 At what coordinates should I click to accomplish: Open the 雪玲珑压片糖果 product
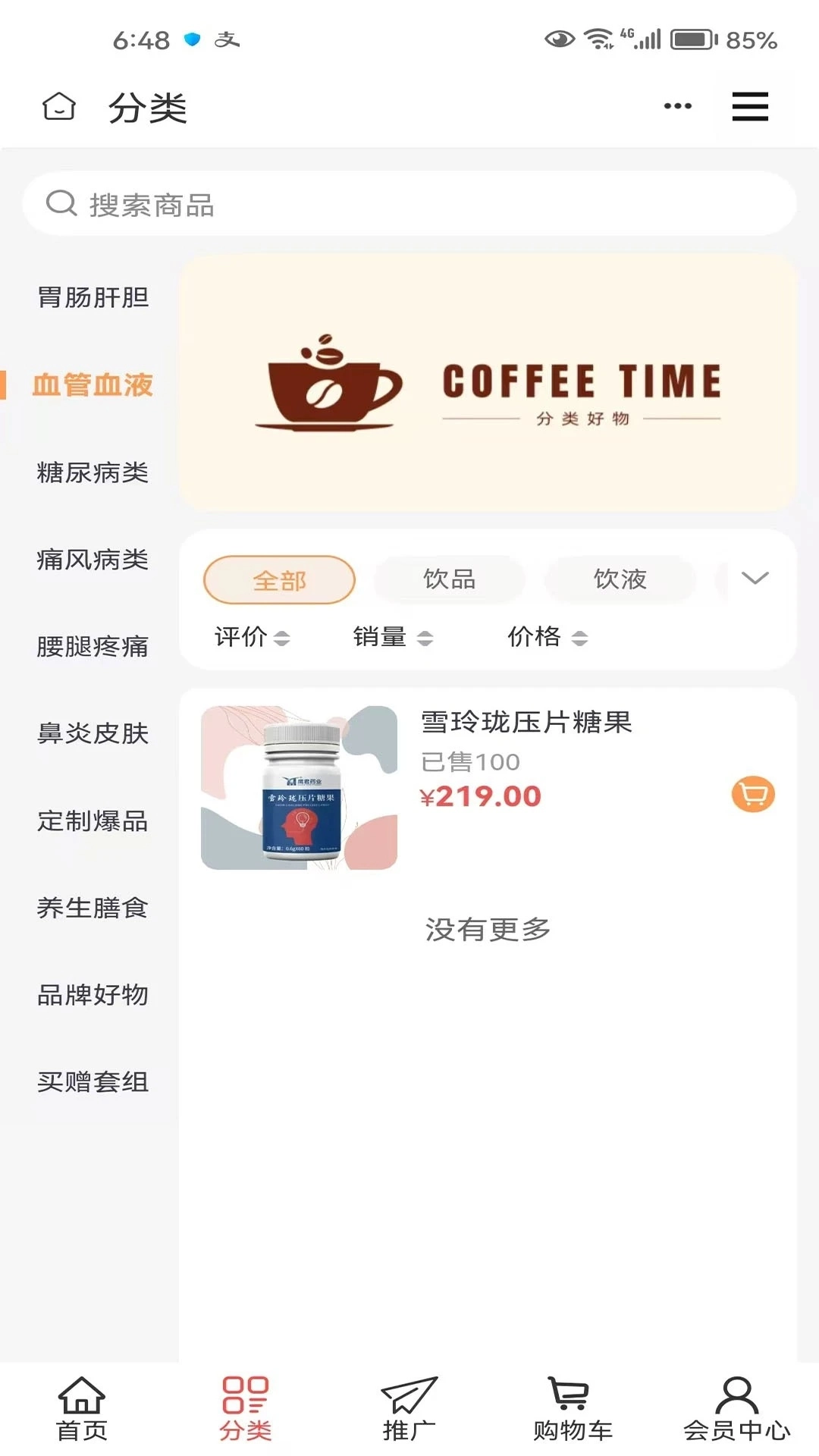click(526, 723)
